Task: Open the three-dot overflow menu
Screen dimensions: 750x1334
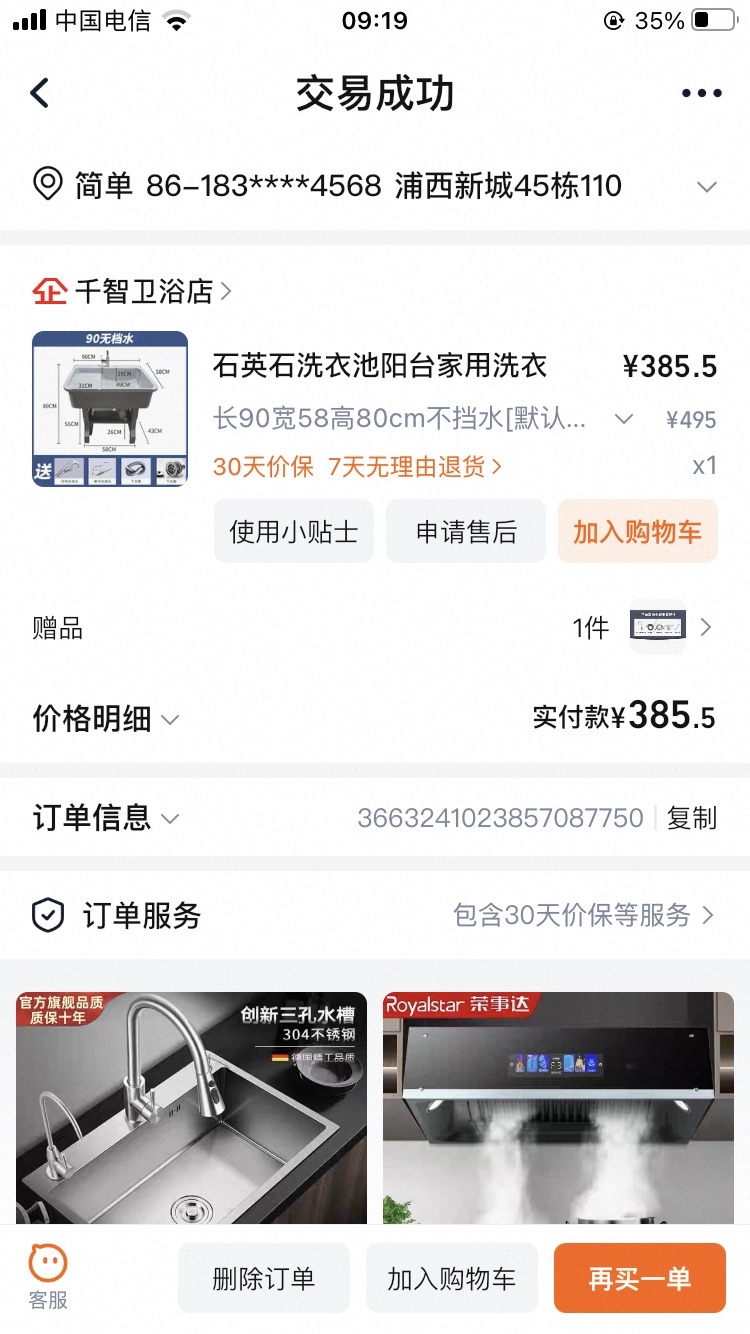Action: 701,93
